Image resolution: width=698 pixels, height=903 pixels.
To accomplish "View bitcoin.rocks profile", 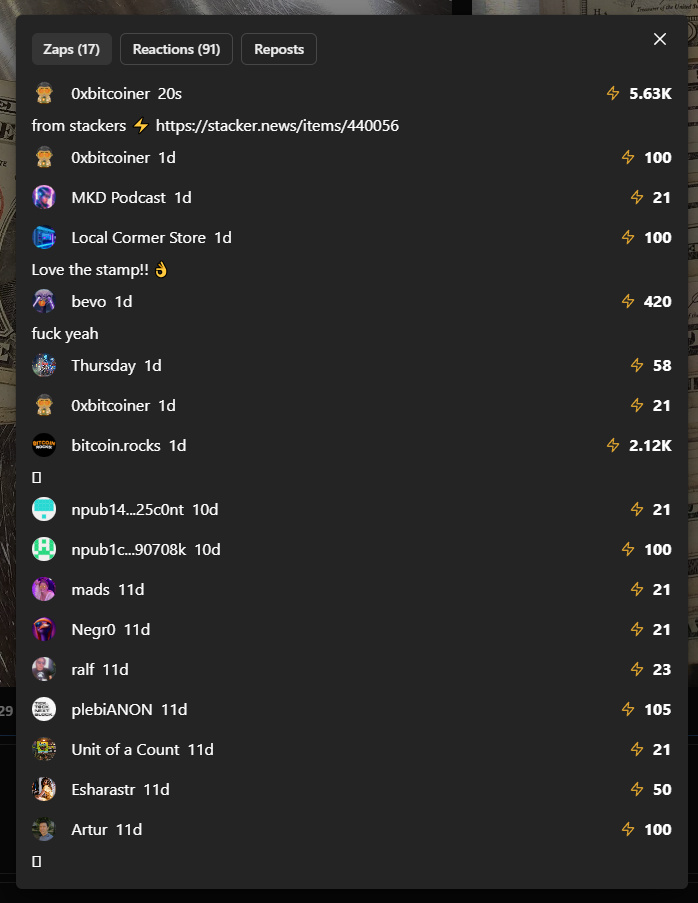I will 115,445.
